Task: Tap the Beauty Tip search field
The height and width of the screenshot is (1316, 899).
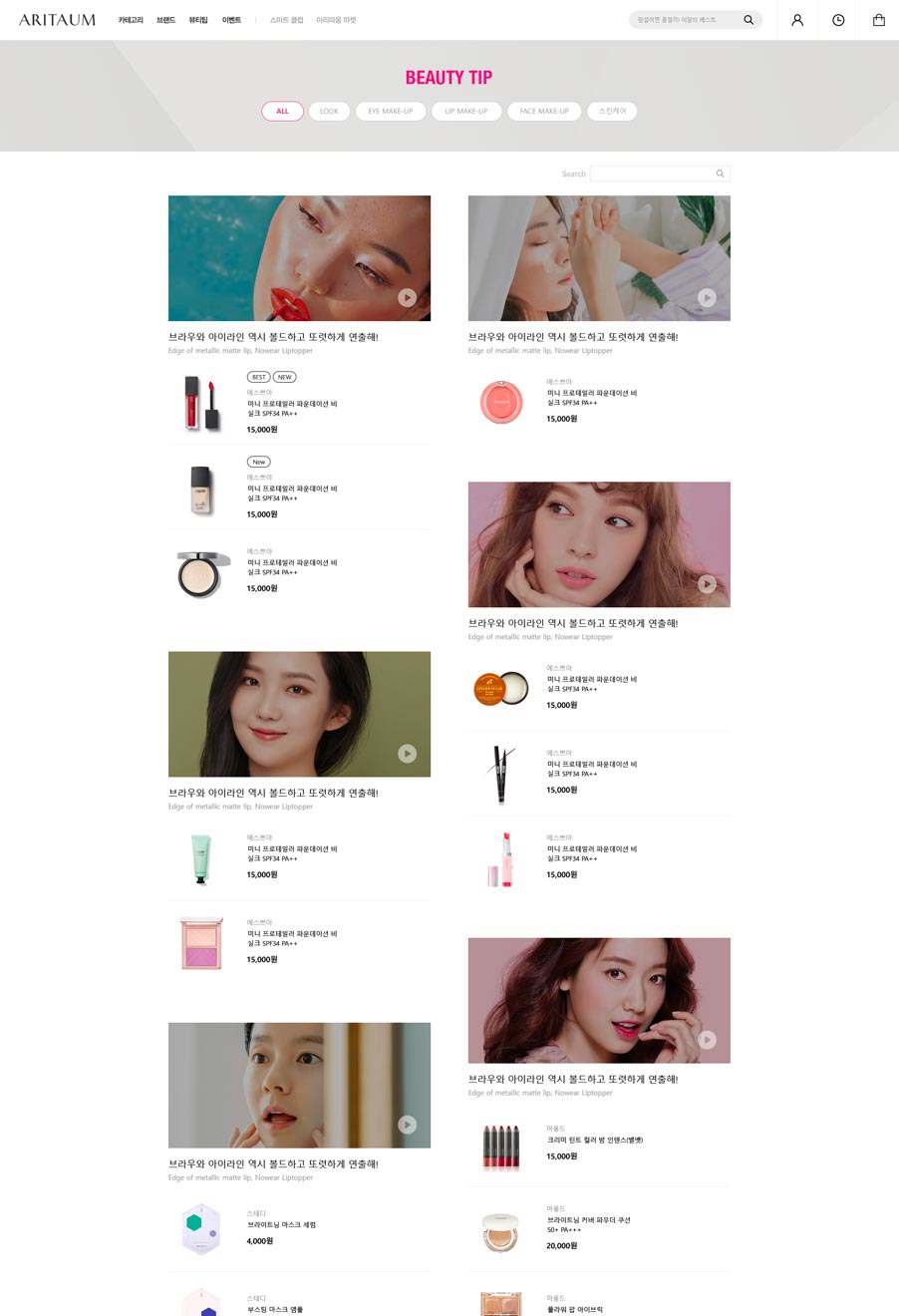Action: coord(653,173)
